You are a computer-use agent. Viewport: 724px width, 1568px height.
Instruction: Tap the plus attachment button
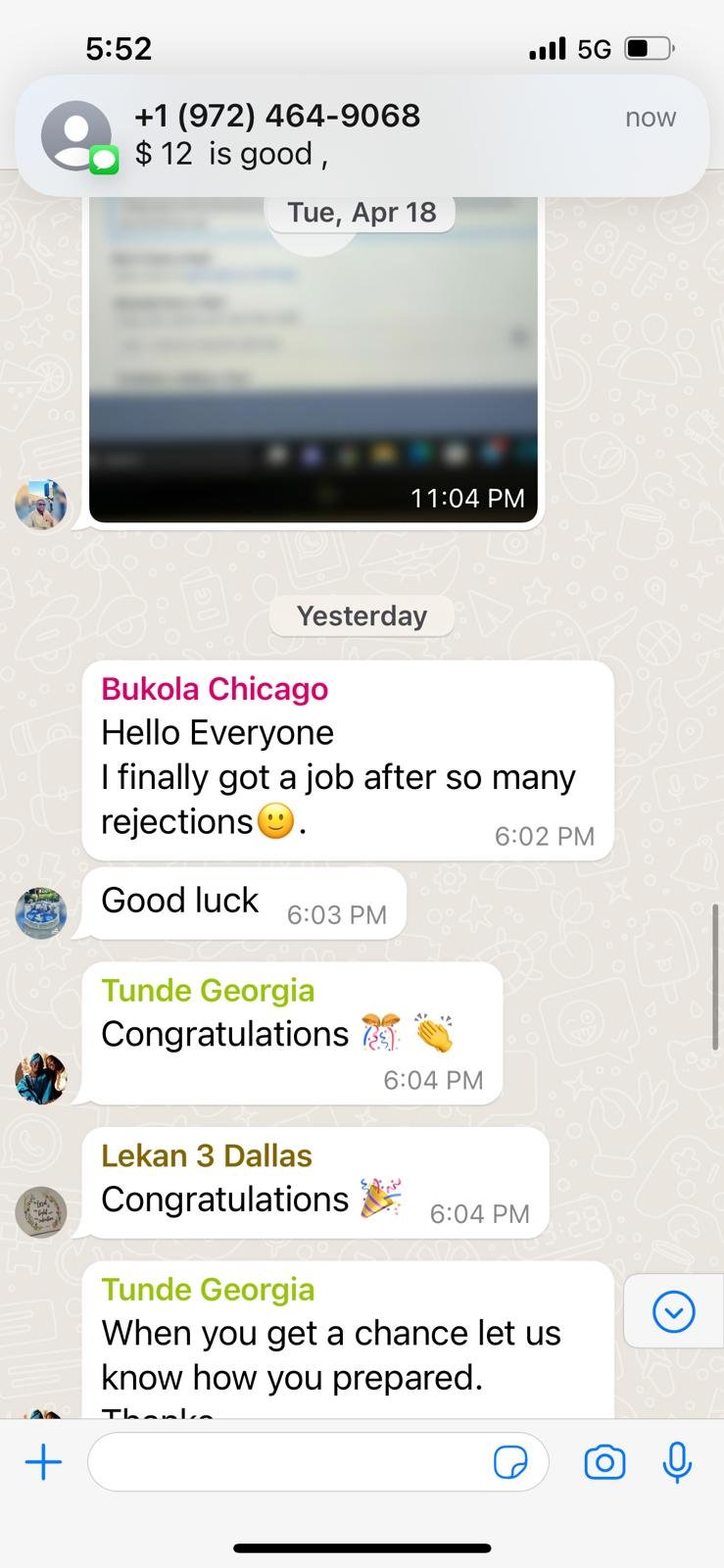coord(43,1462)
